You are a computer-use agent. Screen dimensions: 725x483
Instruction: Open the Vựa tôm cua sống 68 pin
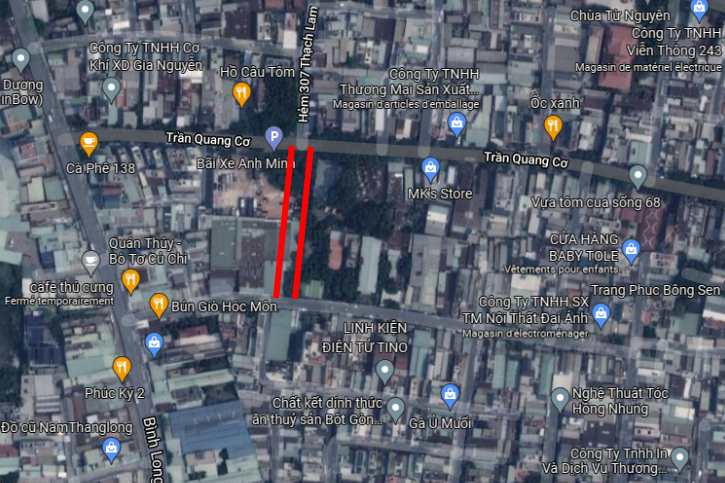point(638,176)
